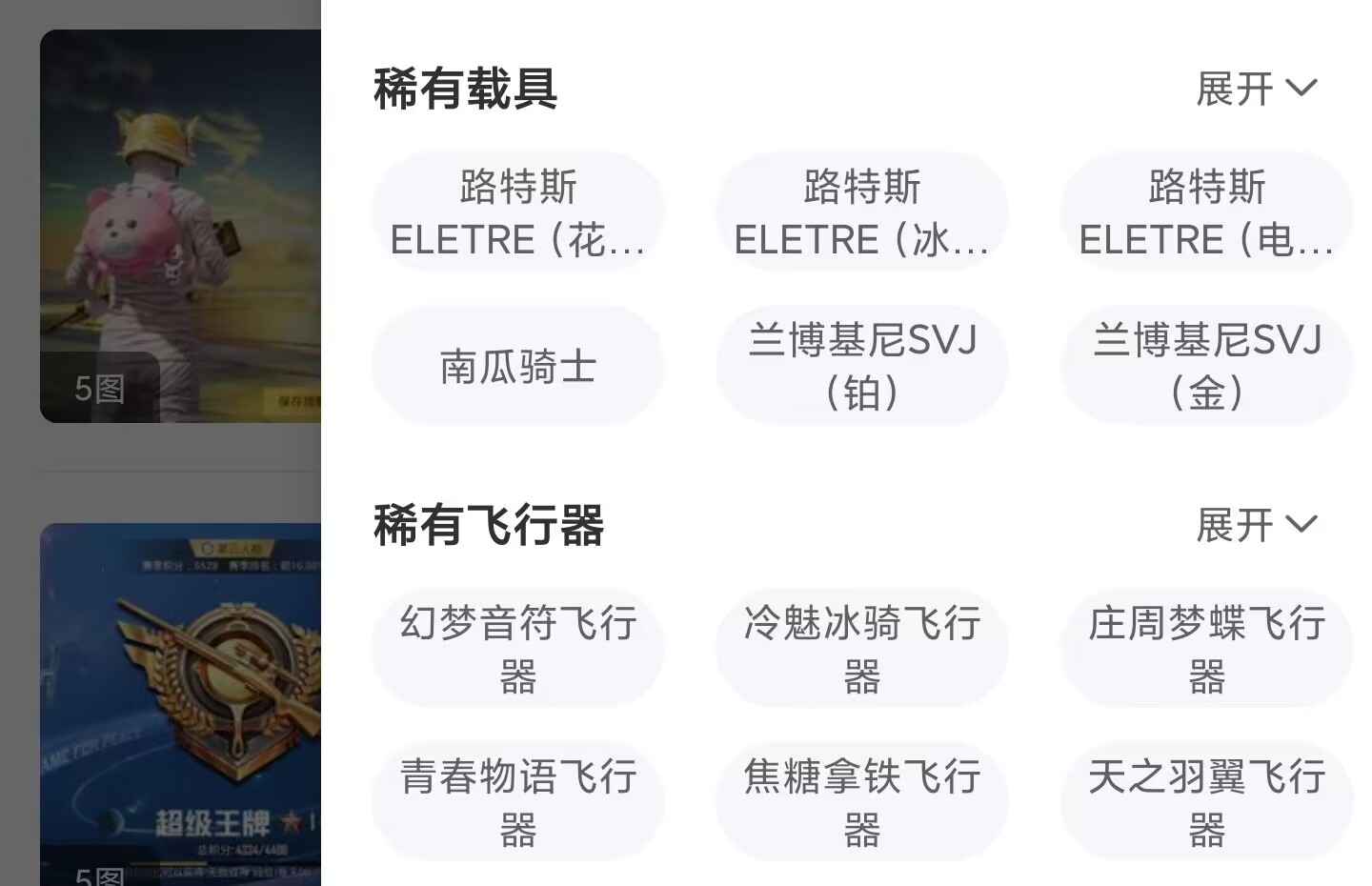Select the 路特斯 ELETRE (冰… chip
This screenshot has height=886, width=1372.
point(862,212)
